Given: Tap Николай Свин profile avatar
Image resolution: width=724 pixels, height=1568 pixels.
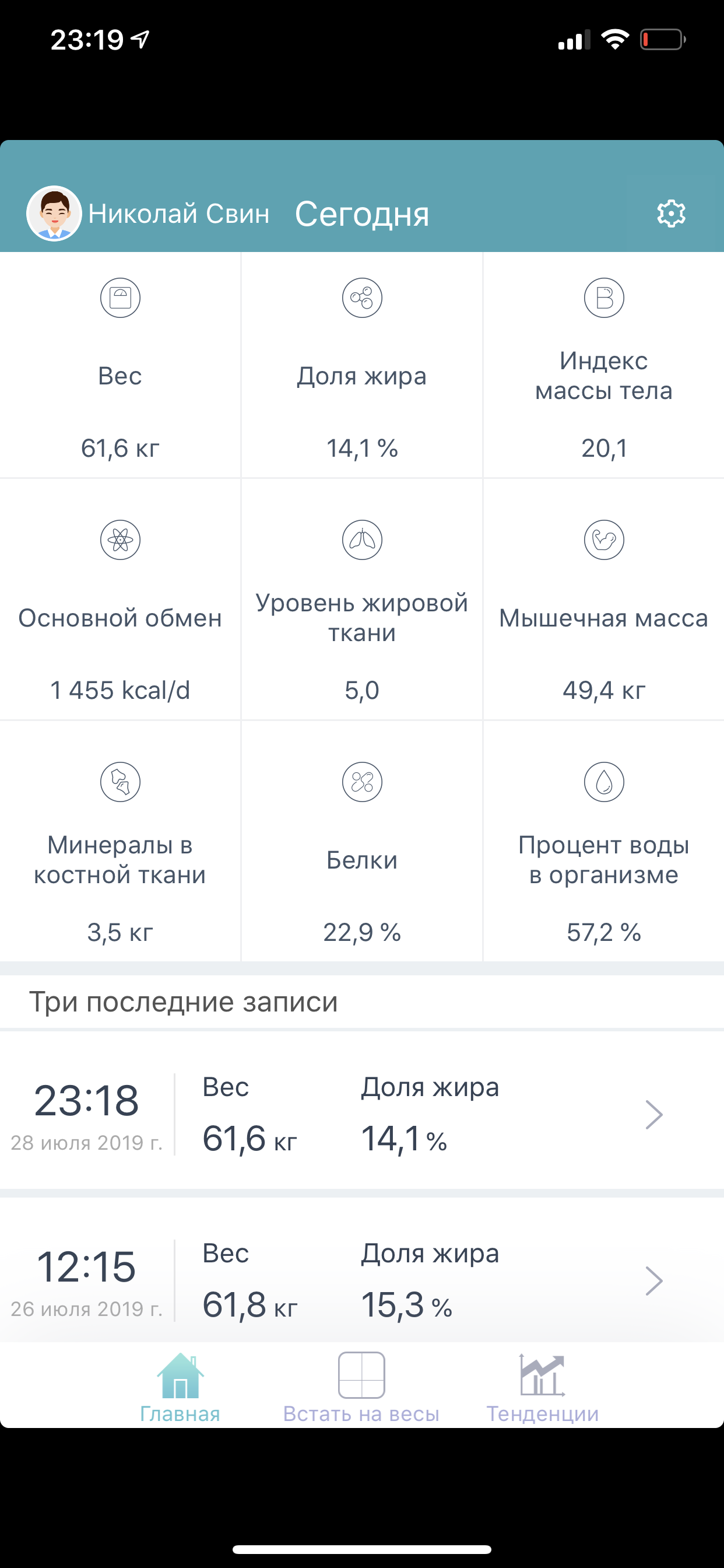Looking at the screenshot, I should [54, 213].
